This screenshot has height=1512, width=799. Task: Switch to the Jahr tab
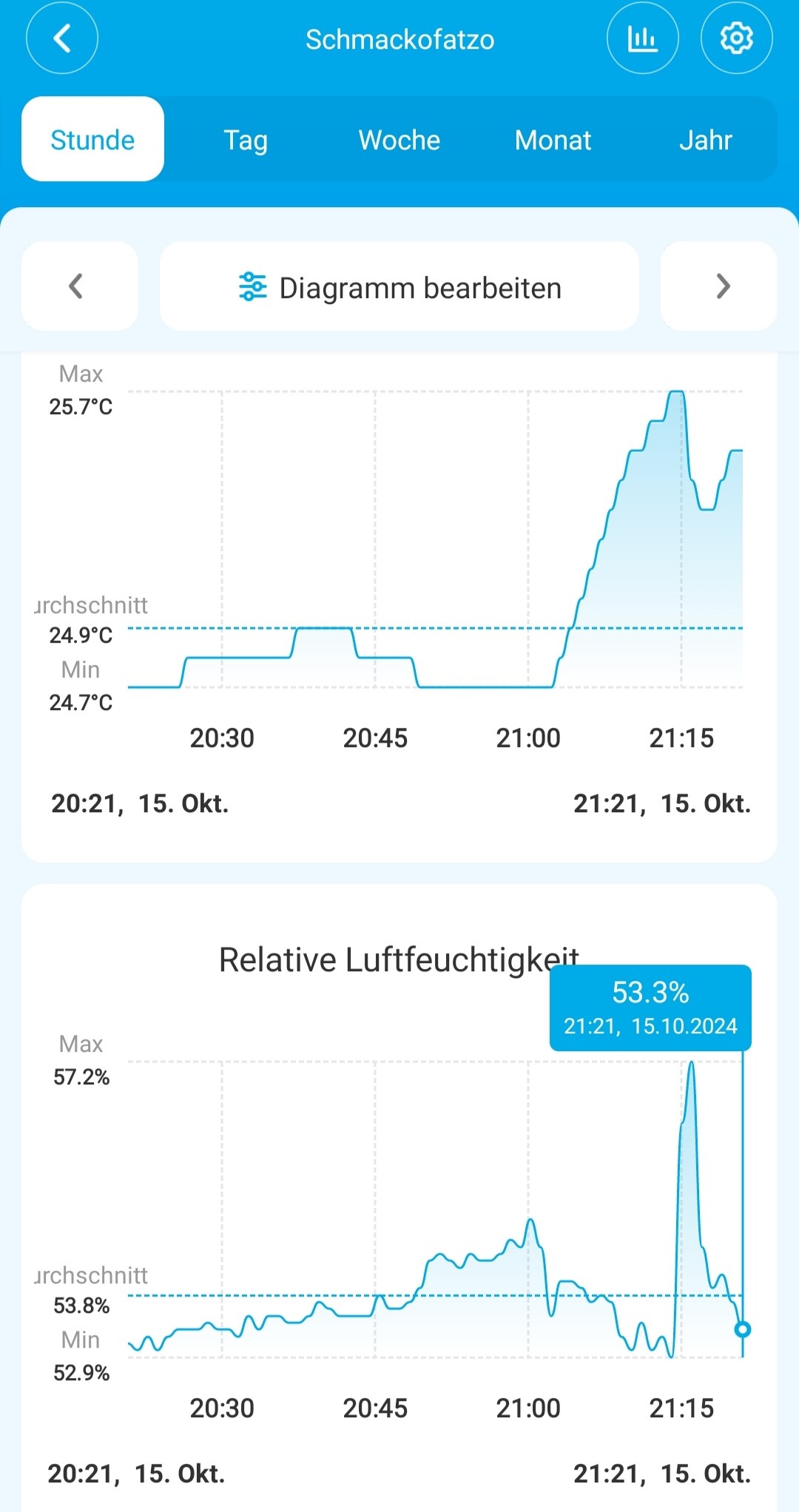point(706,140)
